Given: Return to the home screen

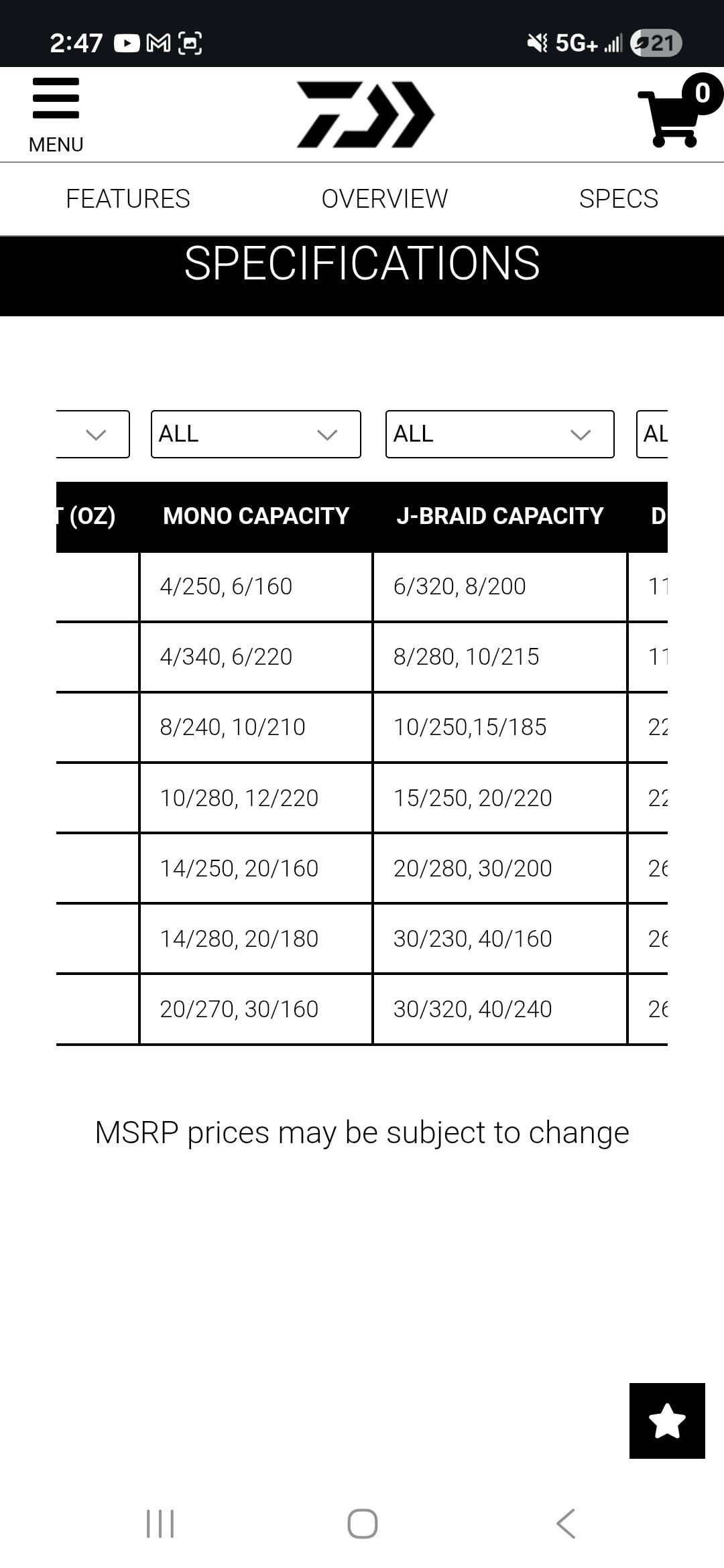Looking at the screenshot, I should click(x=362, y=1523).
